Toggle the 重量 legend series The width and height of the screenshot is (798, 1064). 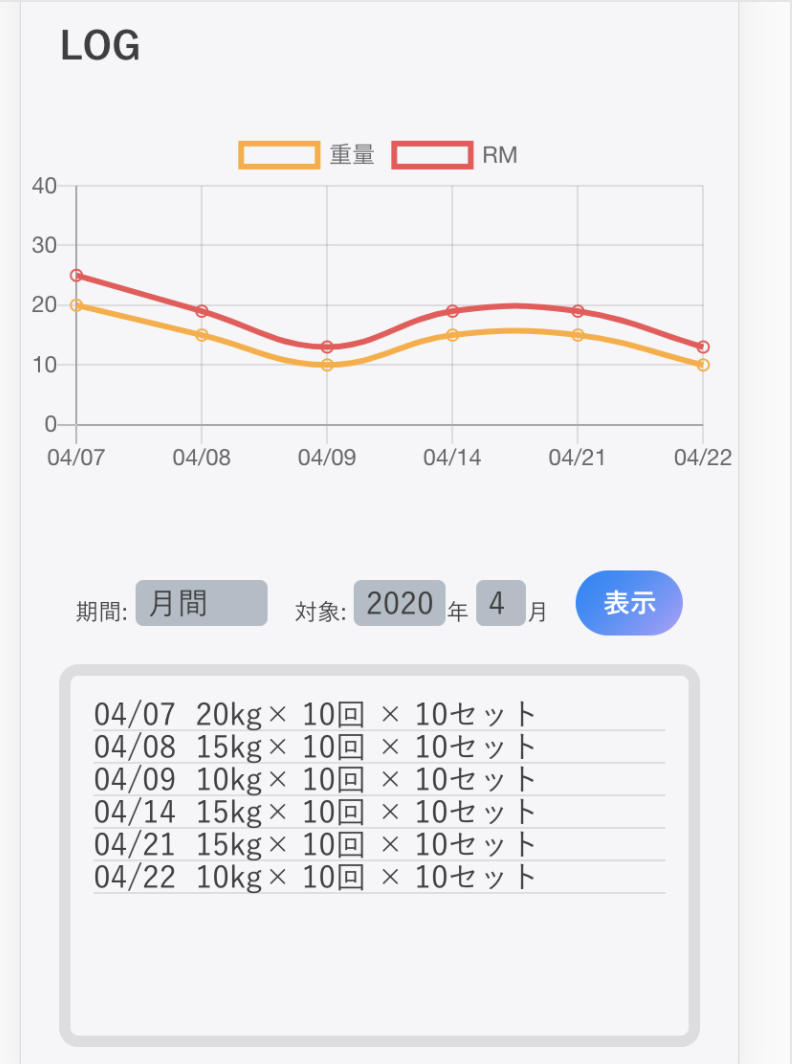tap(307, 155)
